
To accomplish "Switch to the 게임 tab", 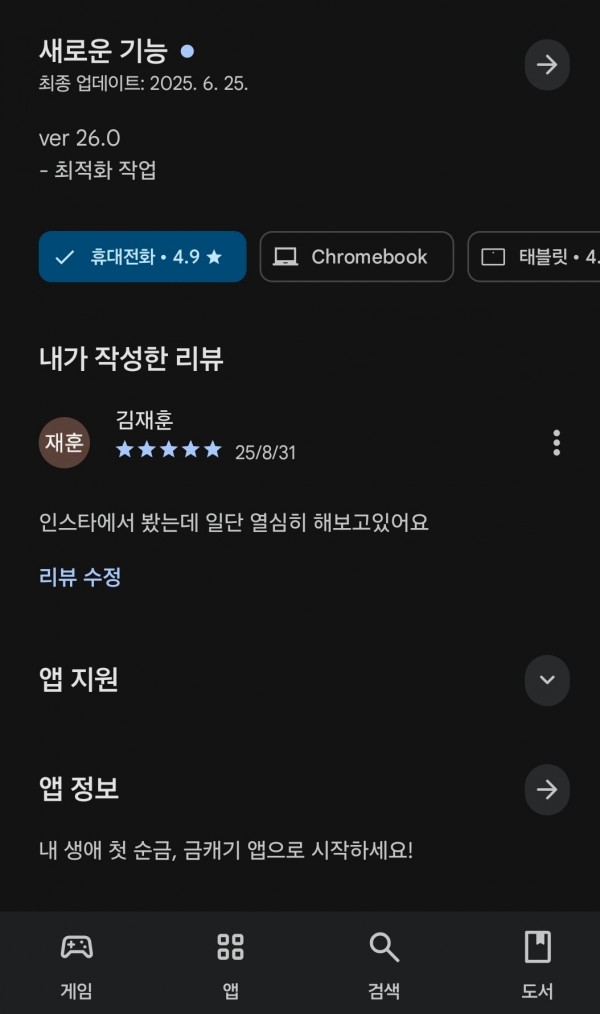I will (x=76, y=964).
